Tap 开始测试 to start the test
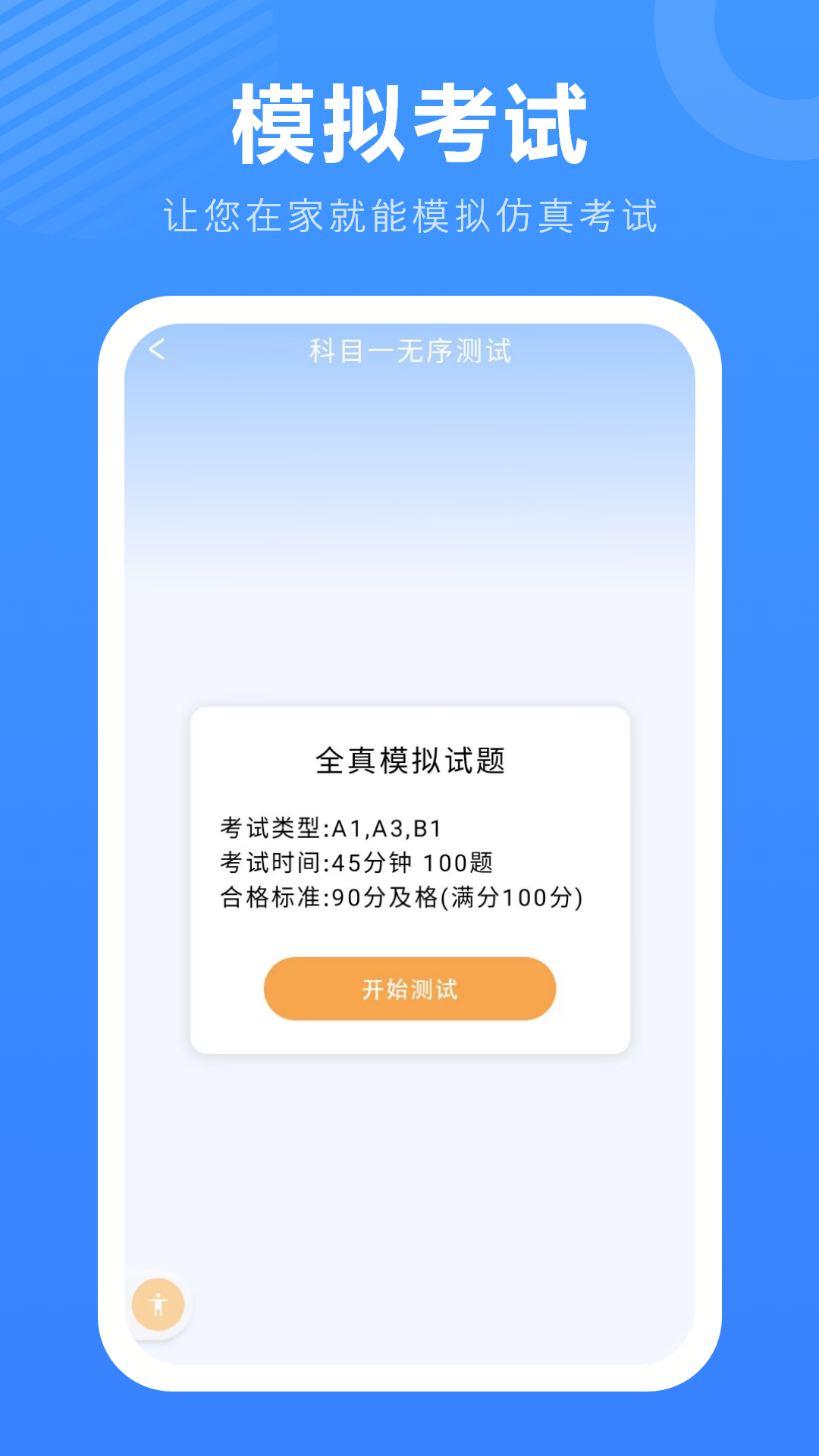819x1456 pixels. coord(409,988)
